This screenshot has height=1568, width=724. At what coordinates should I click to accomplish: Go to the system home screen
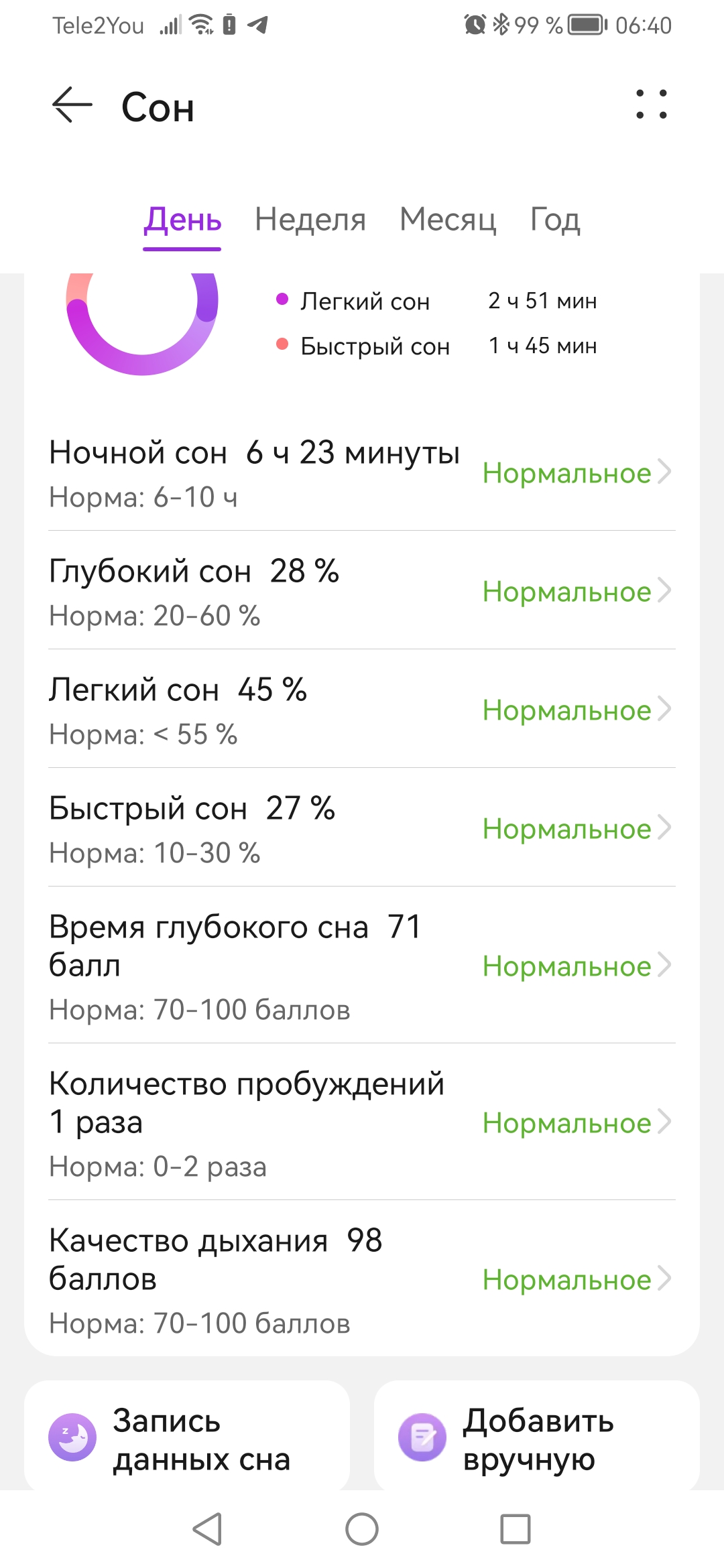362,1529
